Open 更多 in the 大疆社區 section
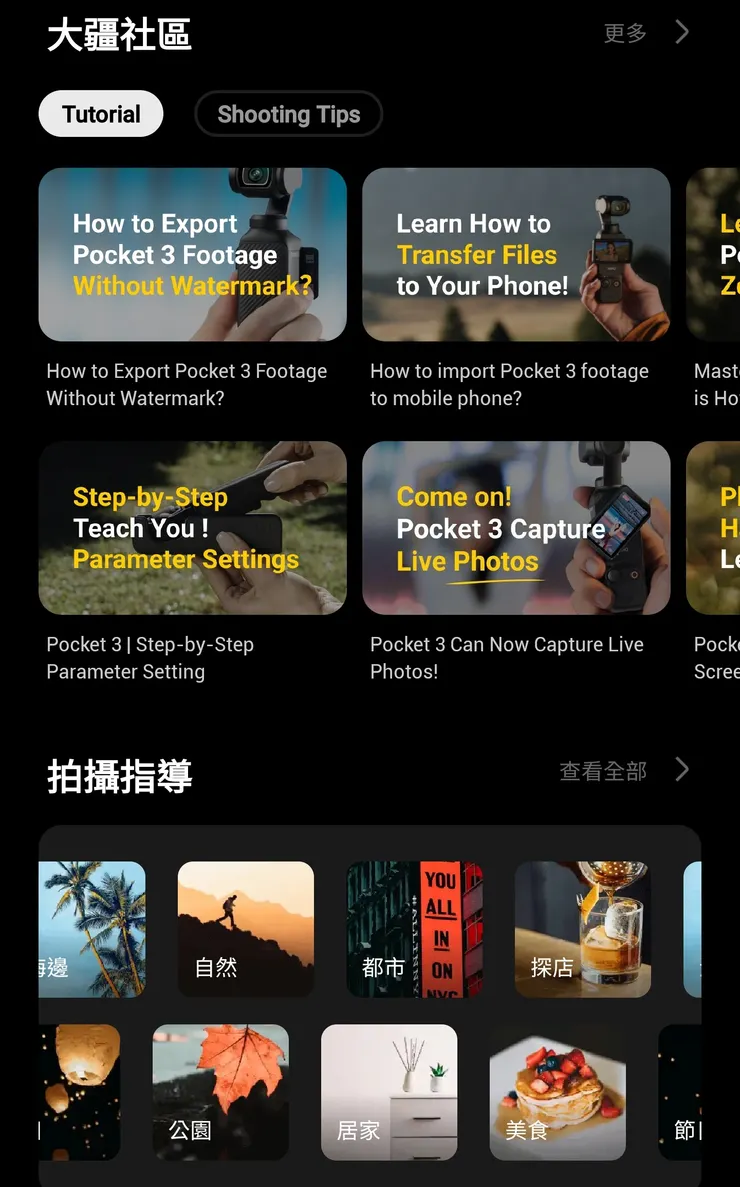Screen dimensions: 740x1187 pyautogui.click(x=645, y=33)
